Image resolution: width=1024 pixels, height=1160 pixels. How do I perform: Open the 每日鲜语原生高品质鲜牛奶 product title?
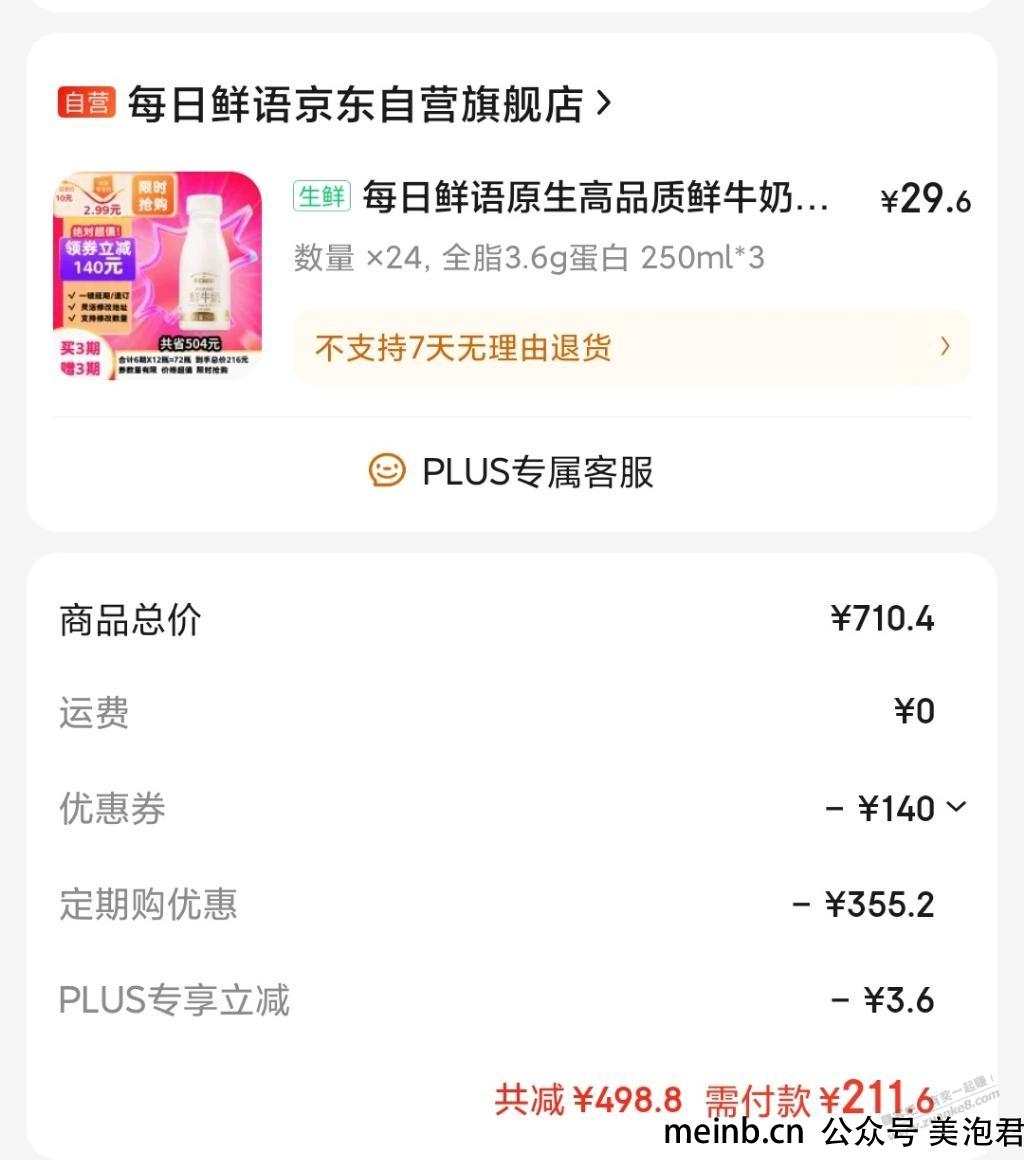[x=595, y=199]
